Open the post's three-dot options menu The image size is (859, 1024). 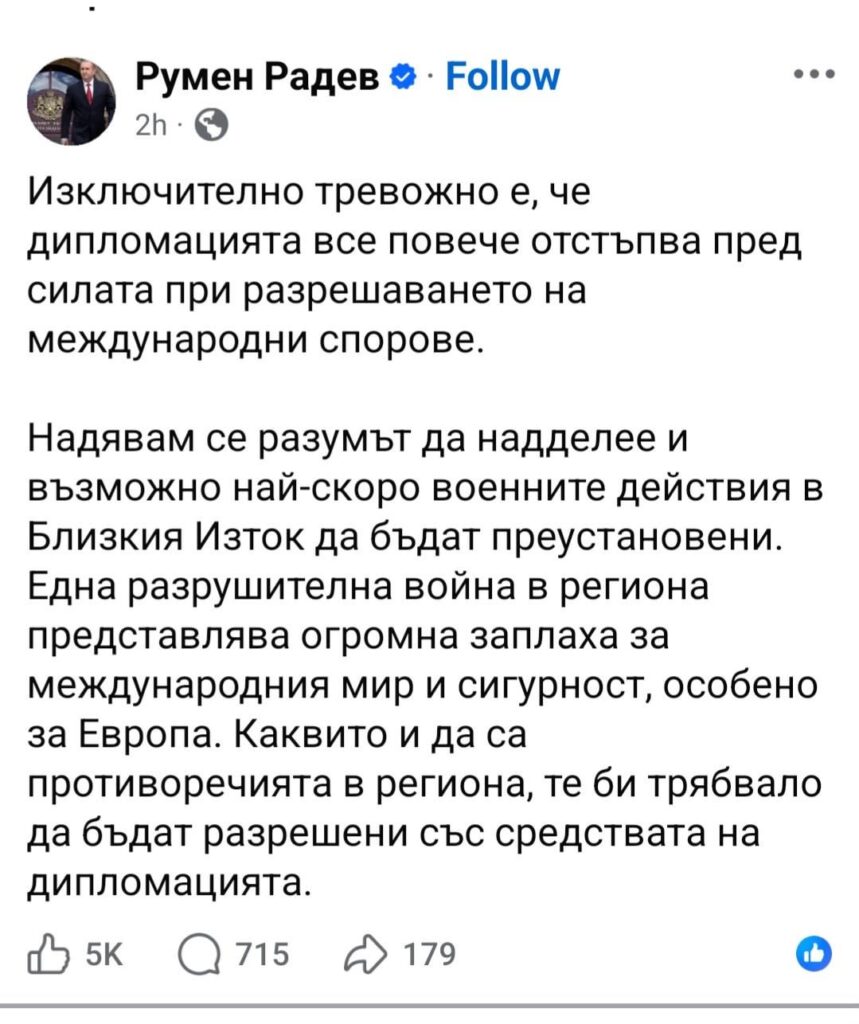(x=814, y=76)
